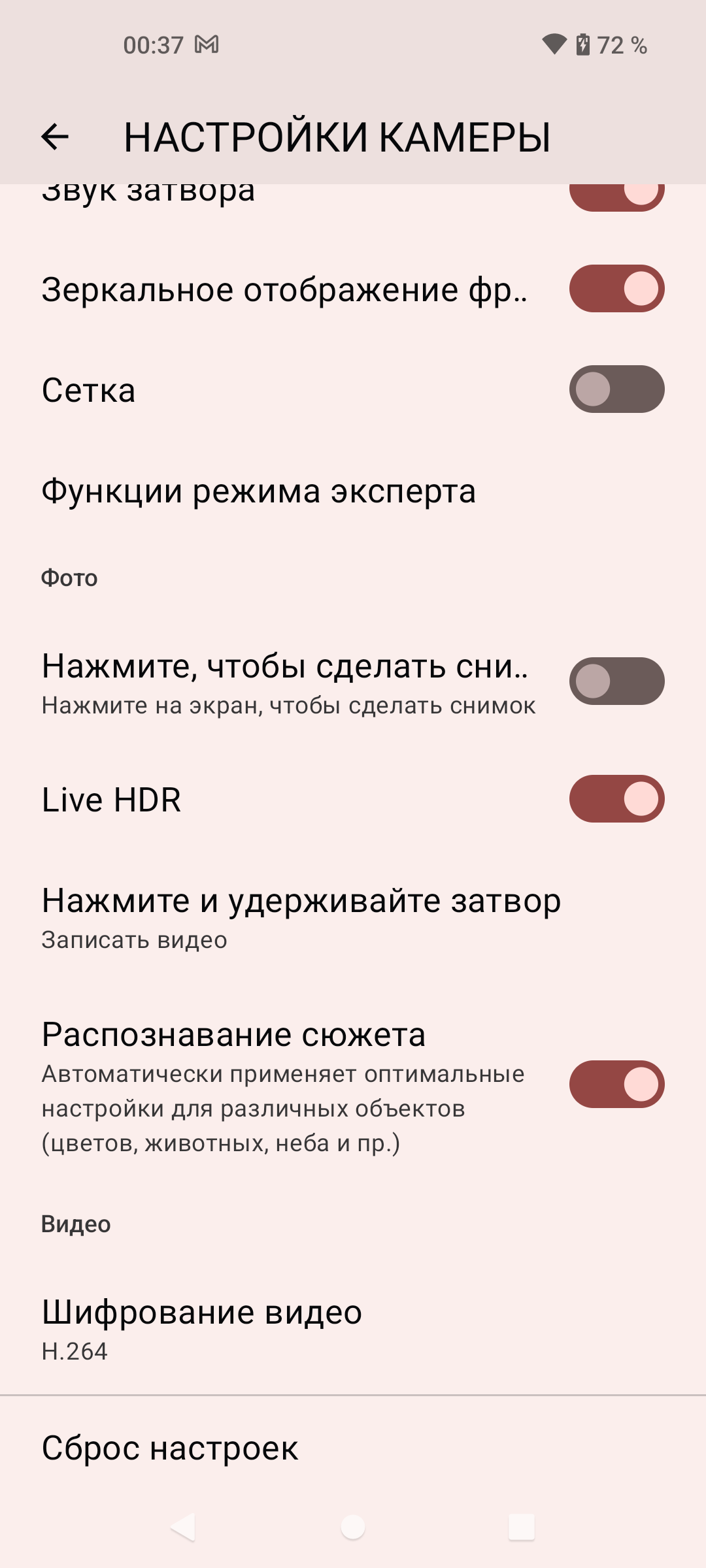706x1568 pixels.
Task: Open Нажмите и удерживайте затвор option
Action: [301, 918]
